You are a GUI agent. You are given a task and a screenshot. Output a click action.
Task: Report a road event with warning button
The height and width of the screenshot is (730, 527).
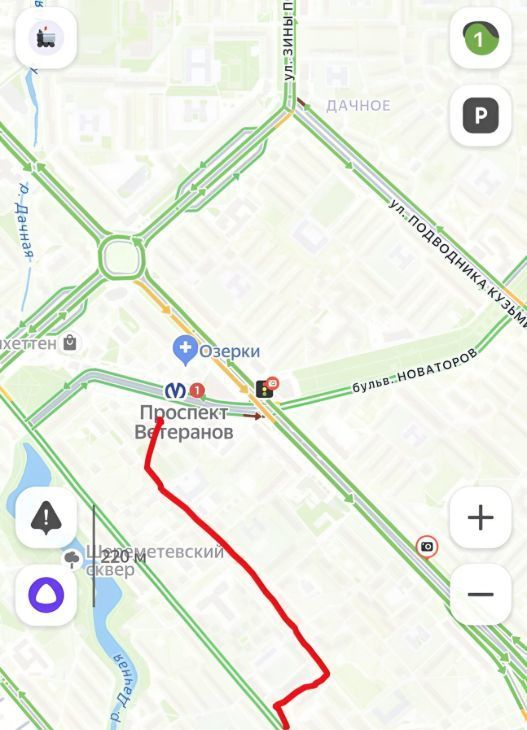tap(46, 517)
